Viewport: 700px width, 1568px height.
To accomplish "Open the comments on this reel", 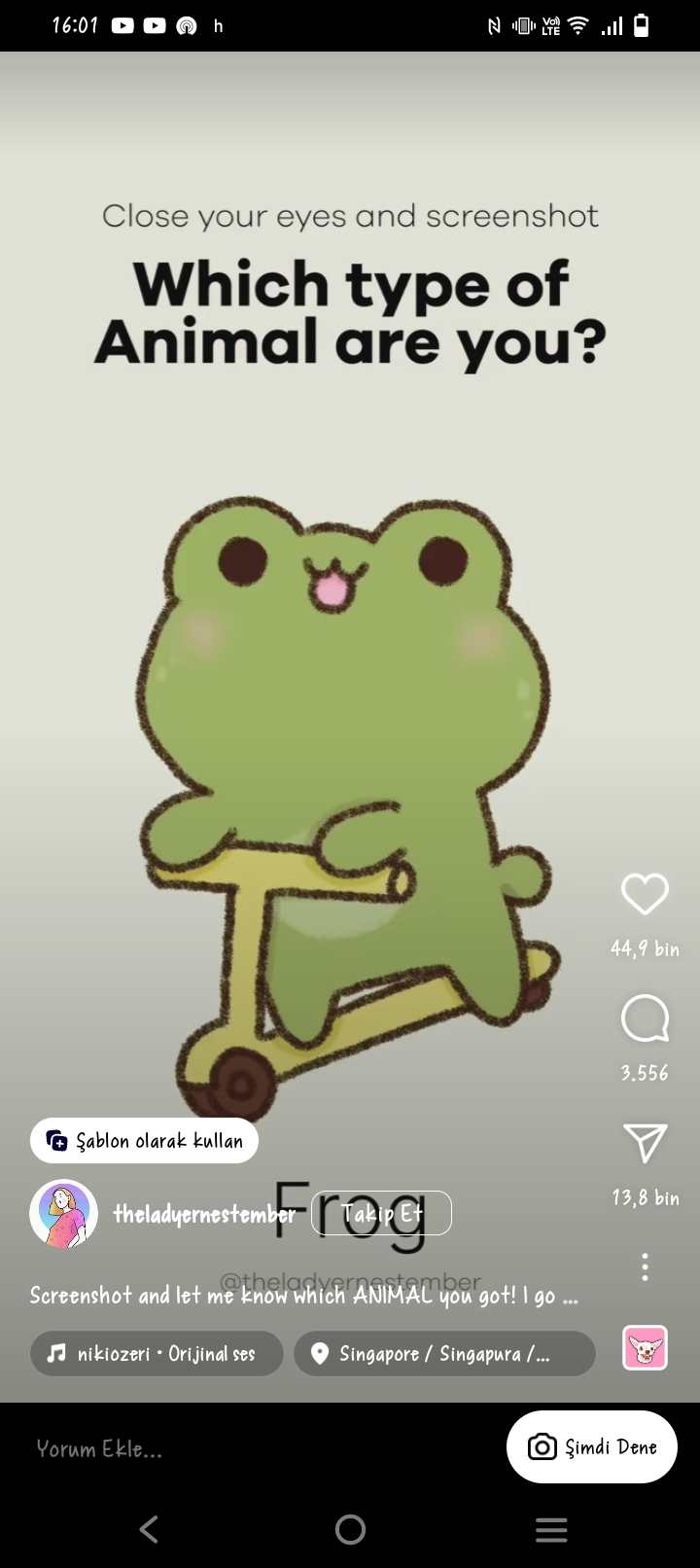I will tap(645, 1018).
